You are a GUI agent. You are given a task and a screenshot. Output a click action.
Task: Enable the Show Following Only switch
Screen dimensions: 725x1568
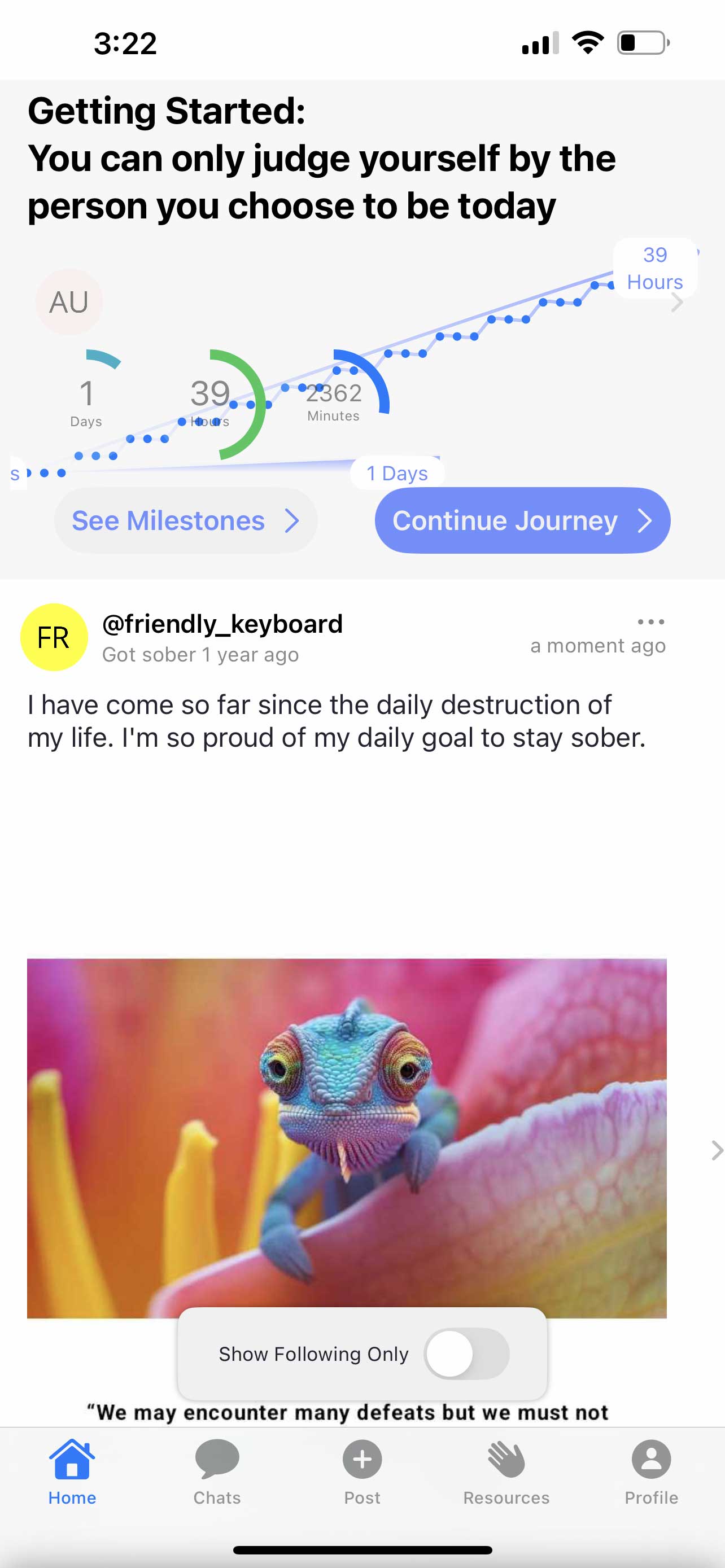pos(467,1354)
